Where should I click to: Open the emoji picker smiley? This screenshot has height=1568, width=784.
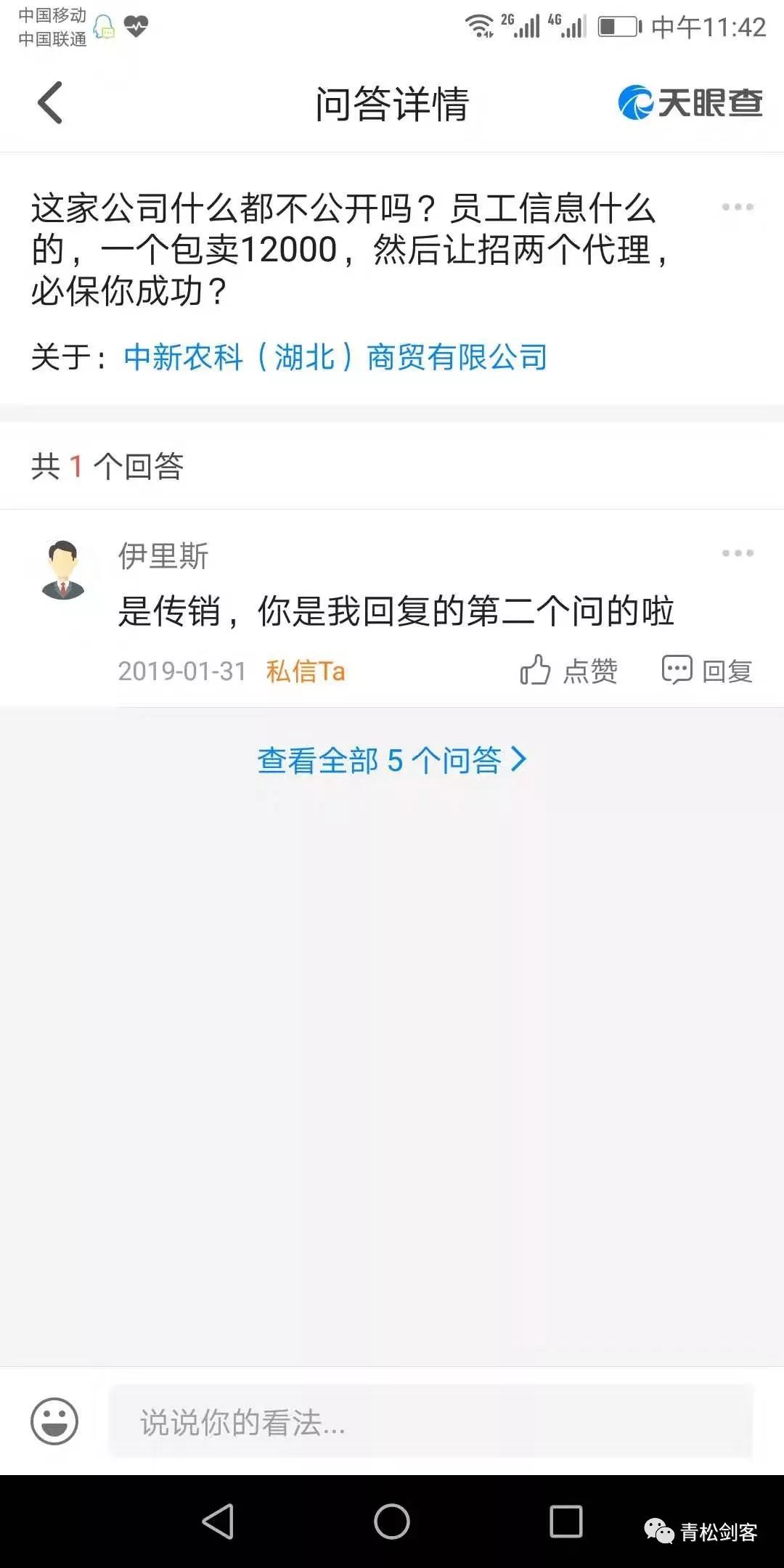click(x=54, y=1421)
